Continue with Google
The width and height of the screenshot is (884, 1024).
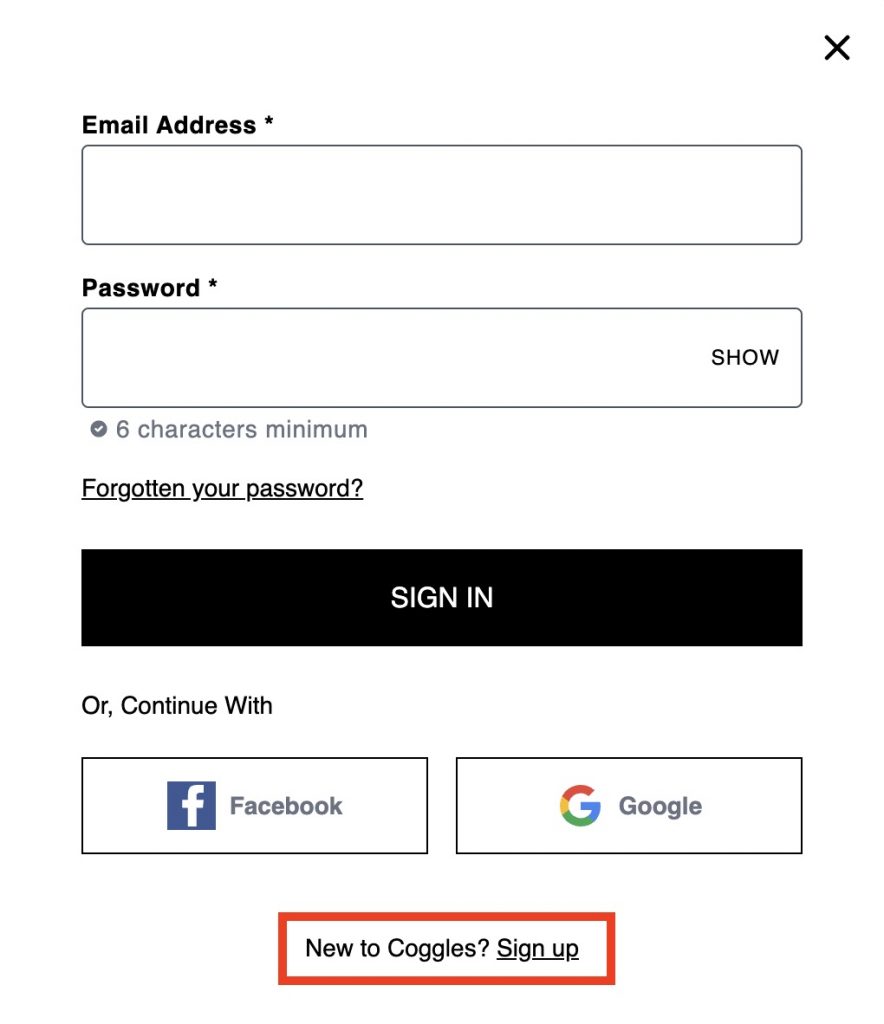[x=629, y=806]
